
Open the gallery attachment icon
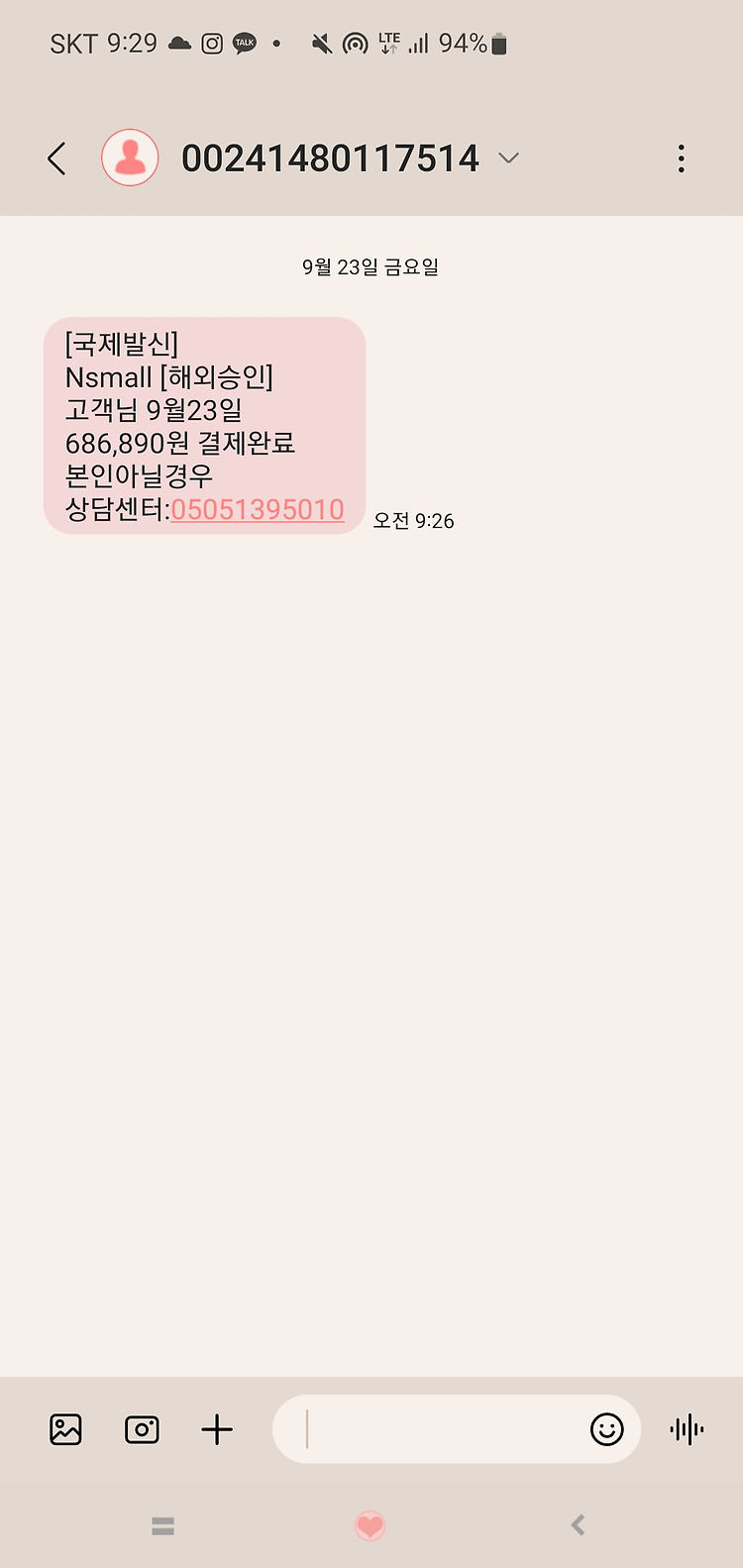[x=65, y=1429]
